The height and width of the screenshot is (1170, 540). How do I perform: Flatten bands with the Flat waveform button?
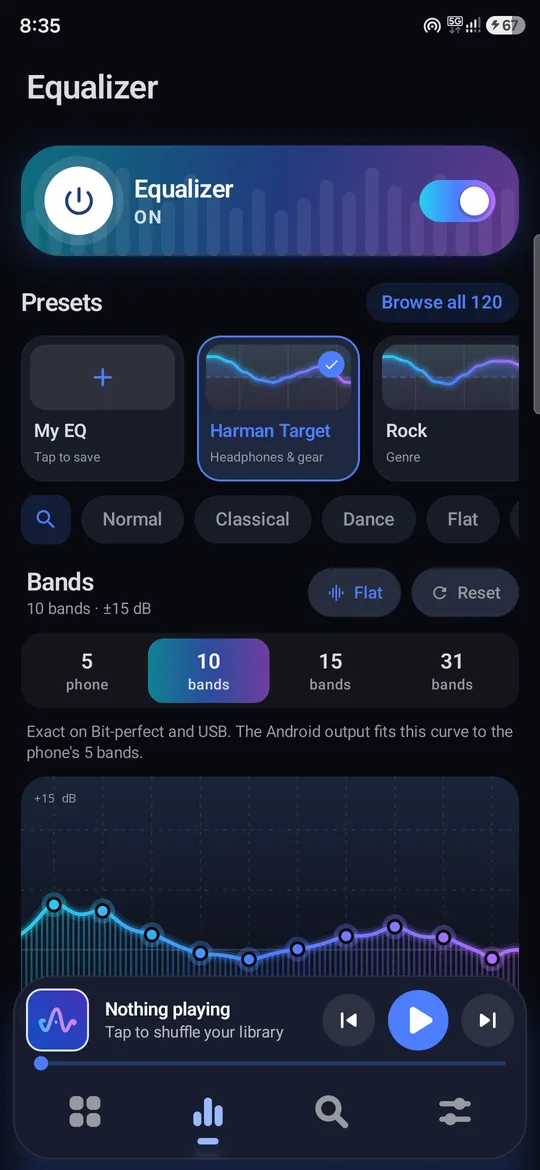354,592
